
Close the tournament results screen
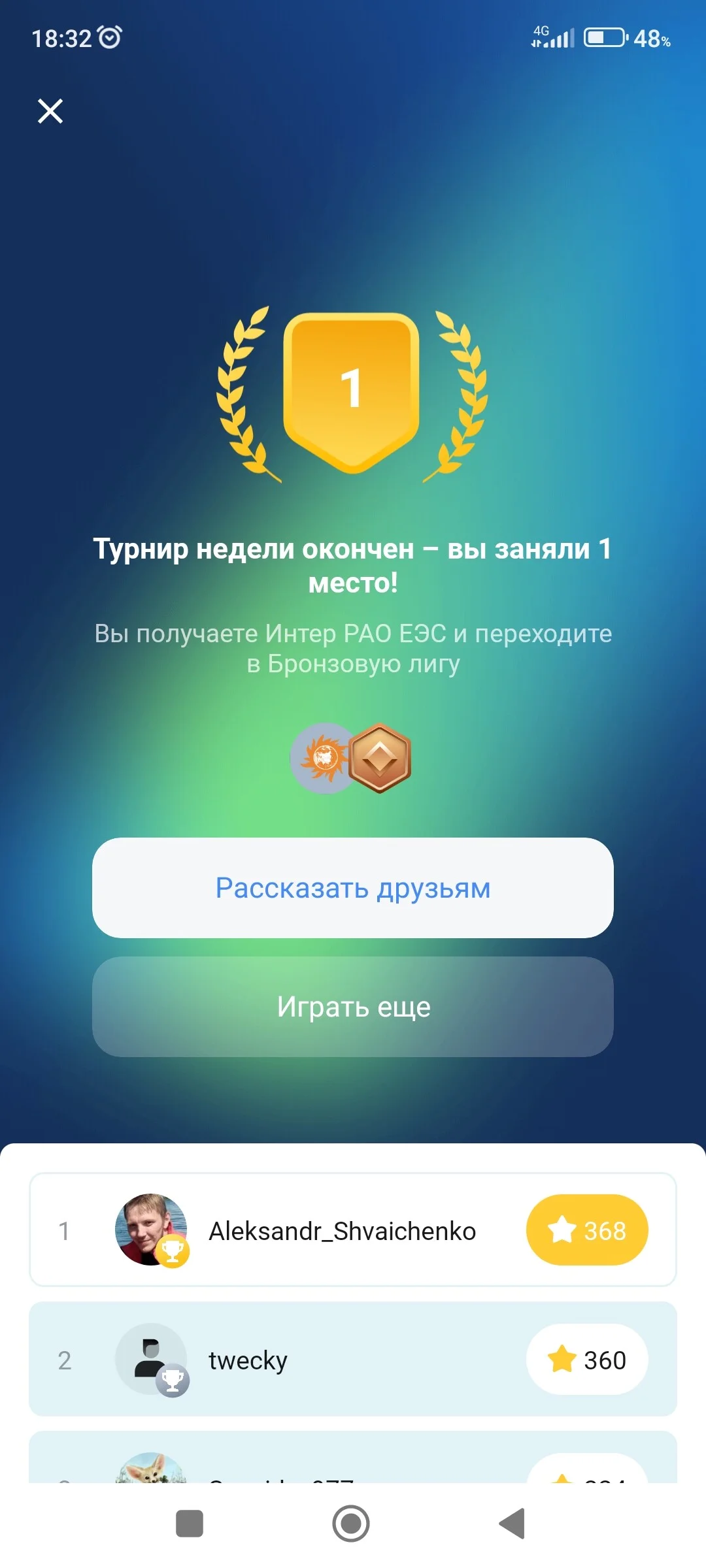click(50, 111)
